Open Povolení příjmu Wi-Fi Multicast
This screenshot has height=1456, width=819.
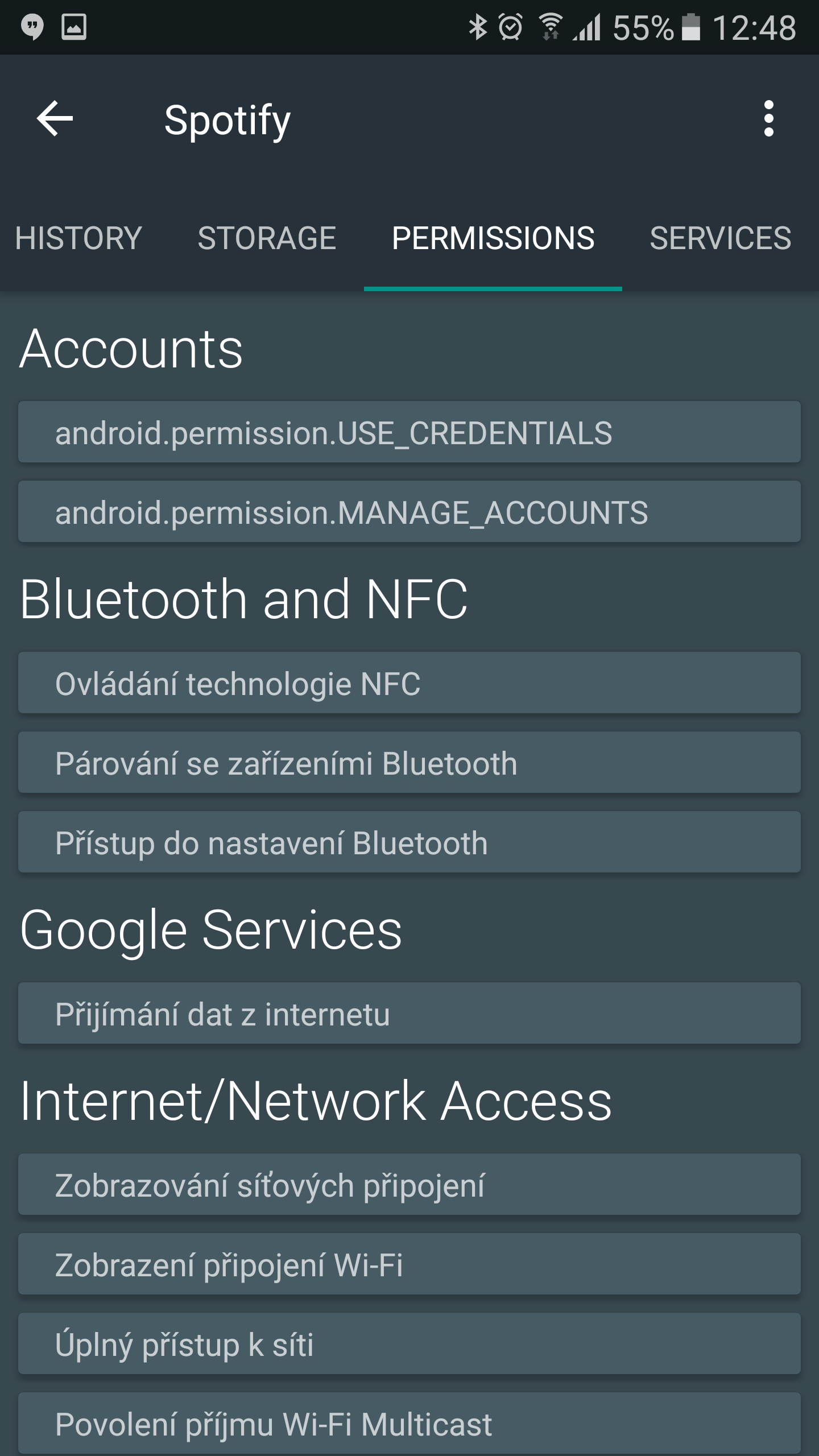409,1424
